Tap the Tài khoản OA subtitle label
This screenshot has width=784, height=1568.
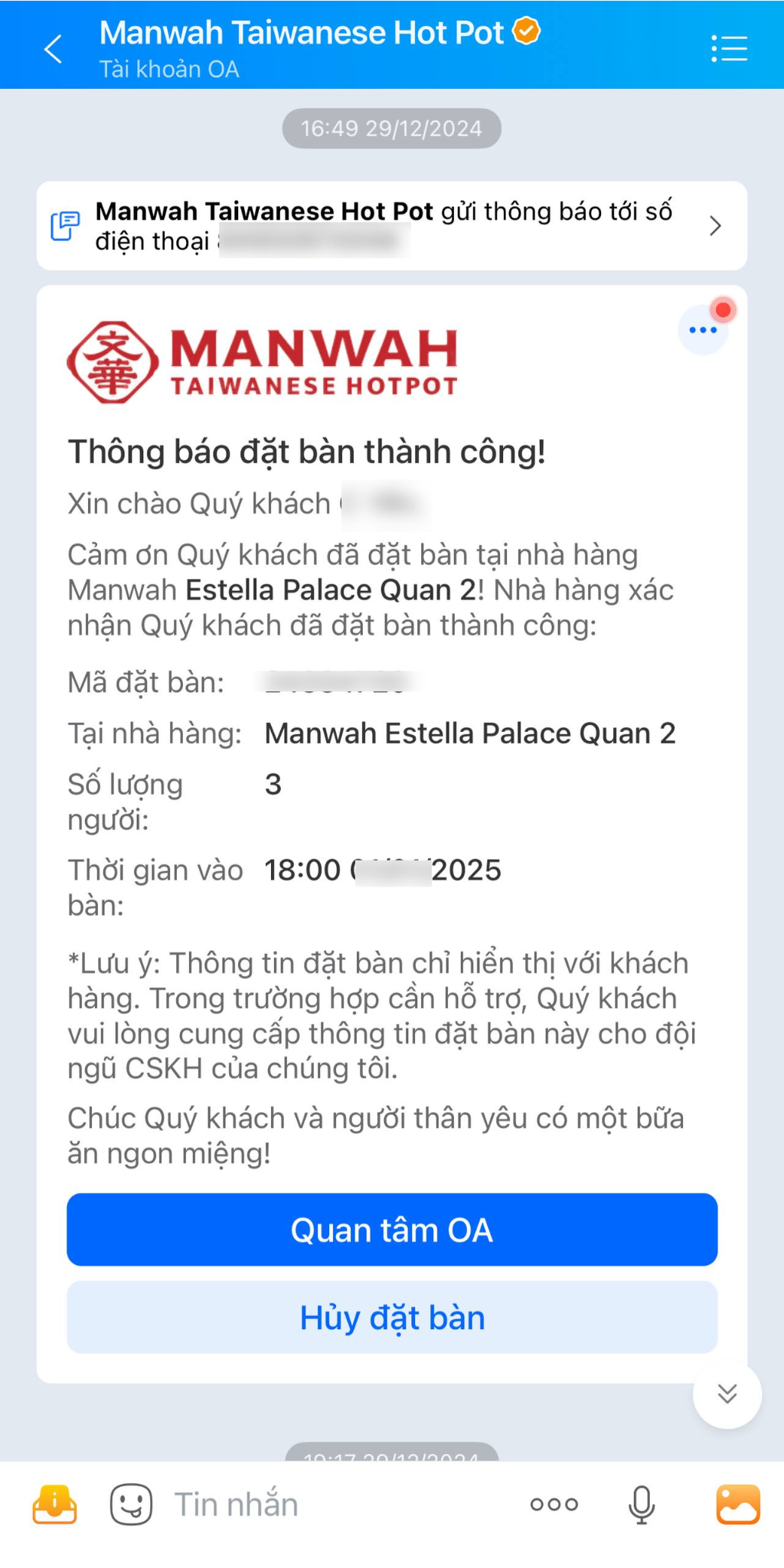pyautogui.click(x=169, y=69)
